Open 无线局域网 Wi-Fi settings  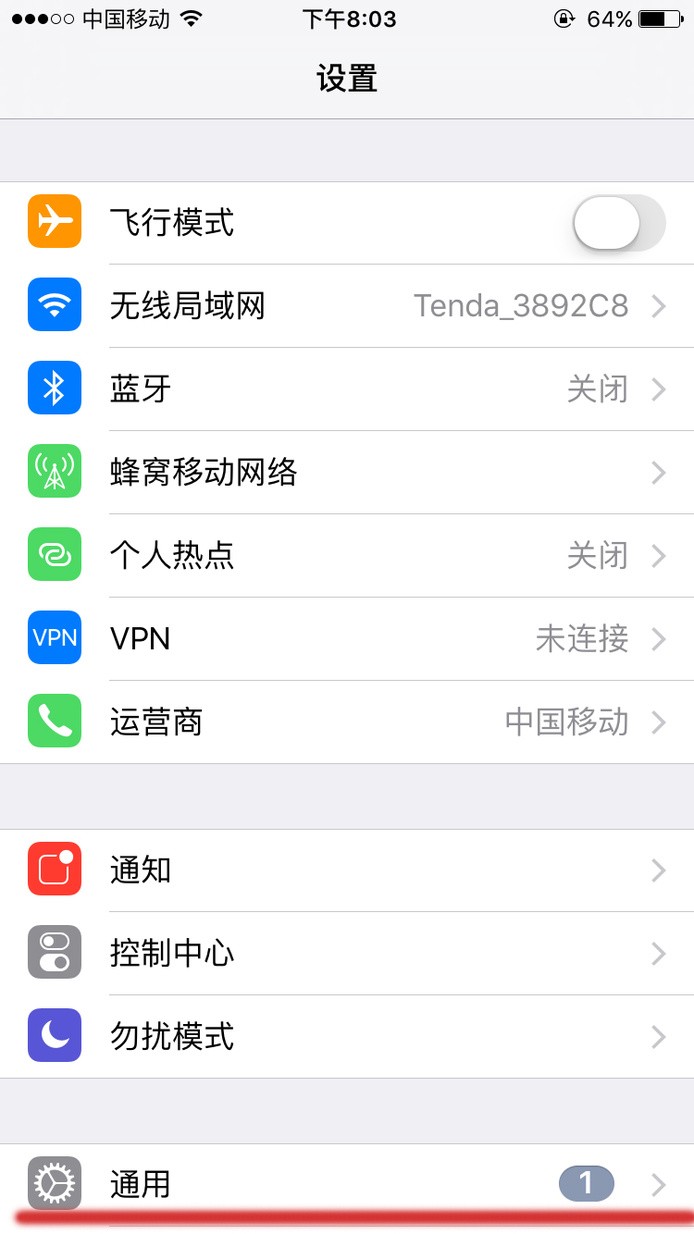pos(347,306)
